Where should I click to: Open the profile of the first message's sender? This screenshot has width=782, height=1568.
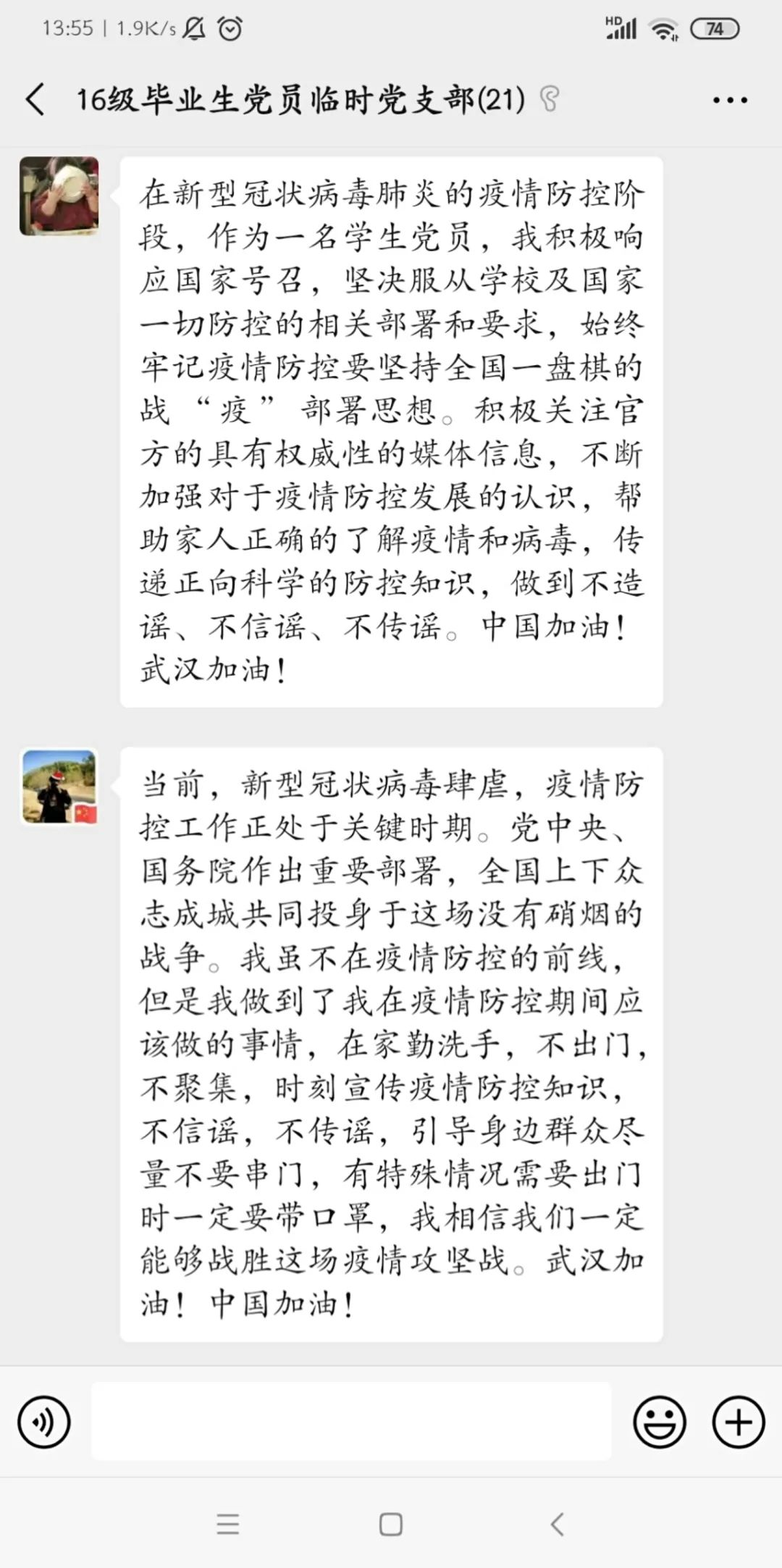pos(59,196)
